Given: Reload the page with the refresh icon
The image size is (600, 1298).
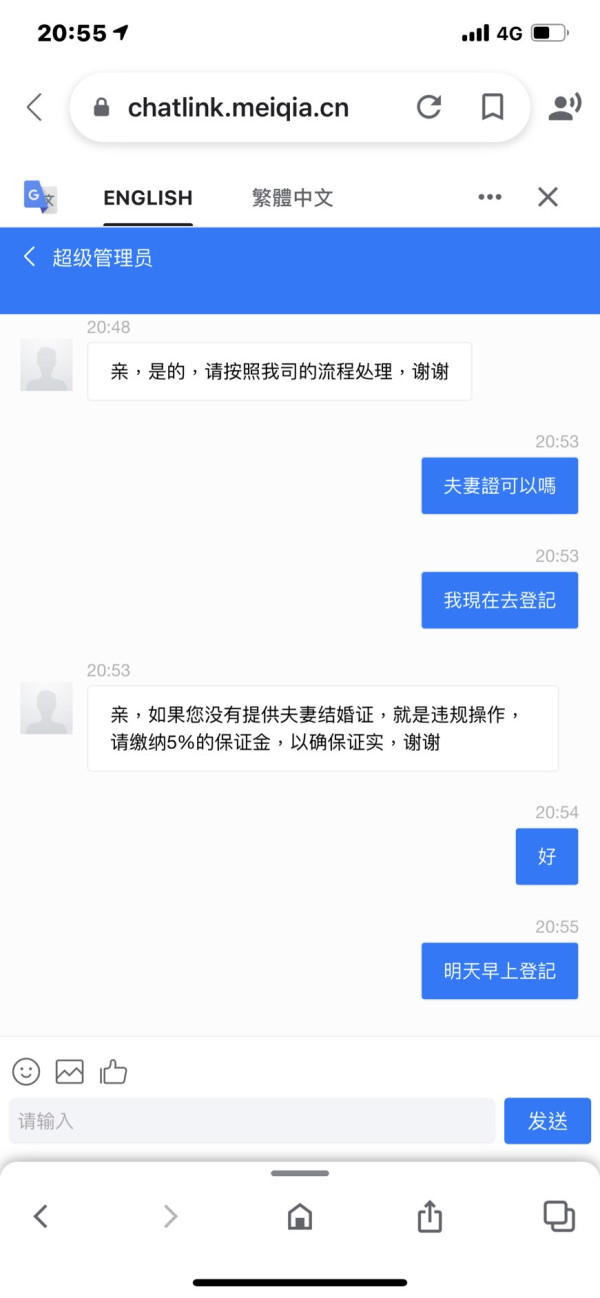Looking at the screenshot, I should pos(429,108).
